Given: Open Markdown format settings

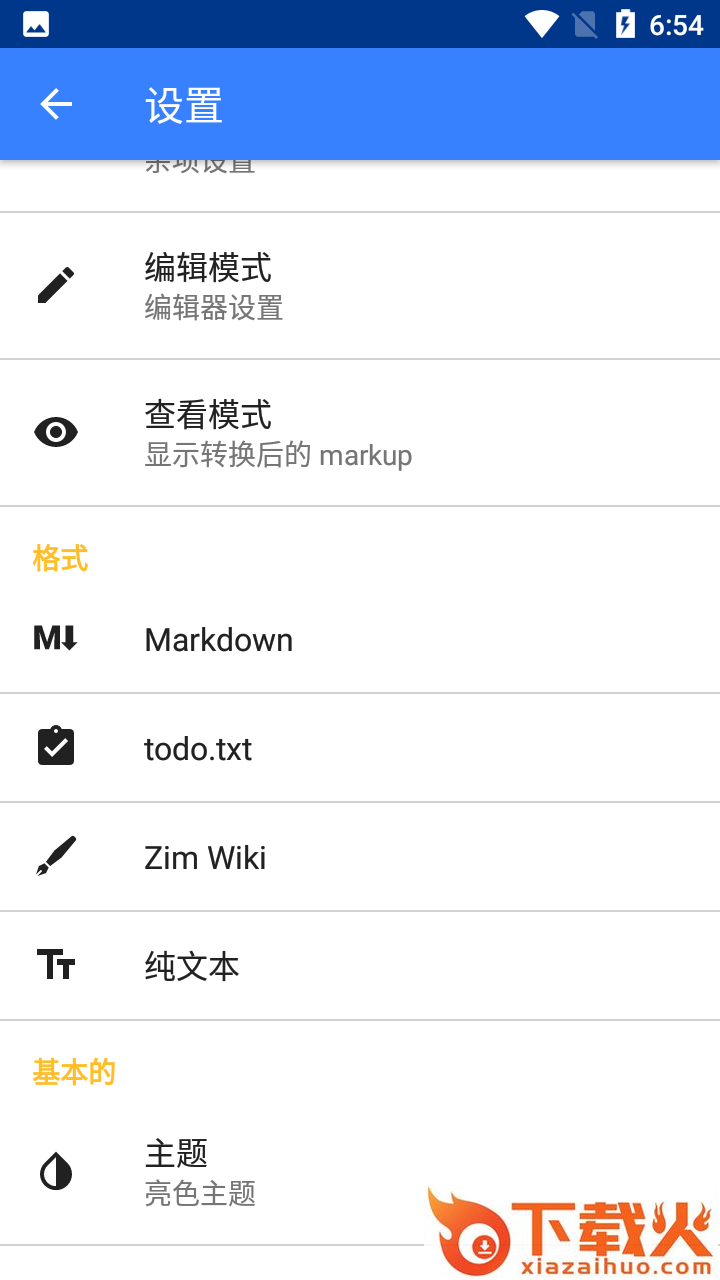Looking at the screenshot, I should (360, 639).
